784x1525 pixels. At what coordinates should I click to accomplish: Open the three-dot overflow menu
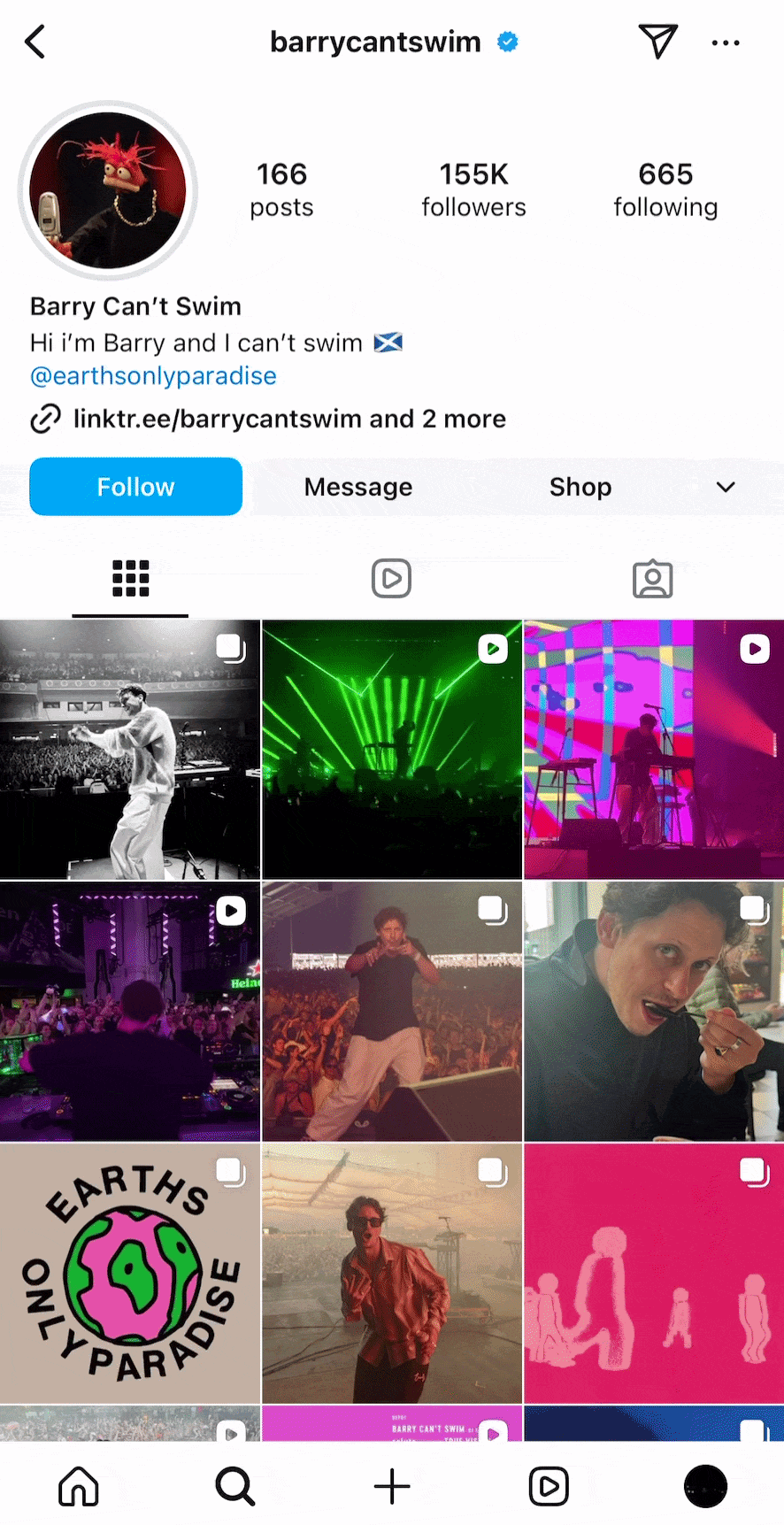[726, 42]
